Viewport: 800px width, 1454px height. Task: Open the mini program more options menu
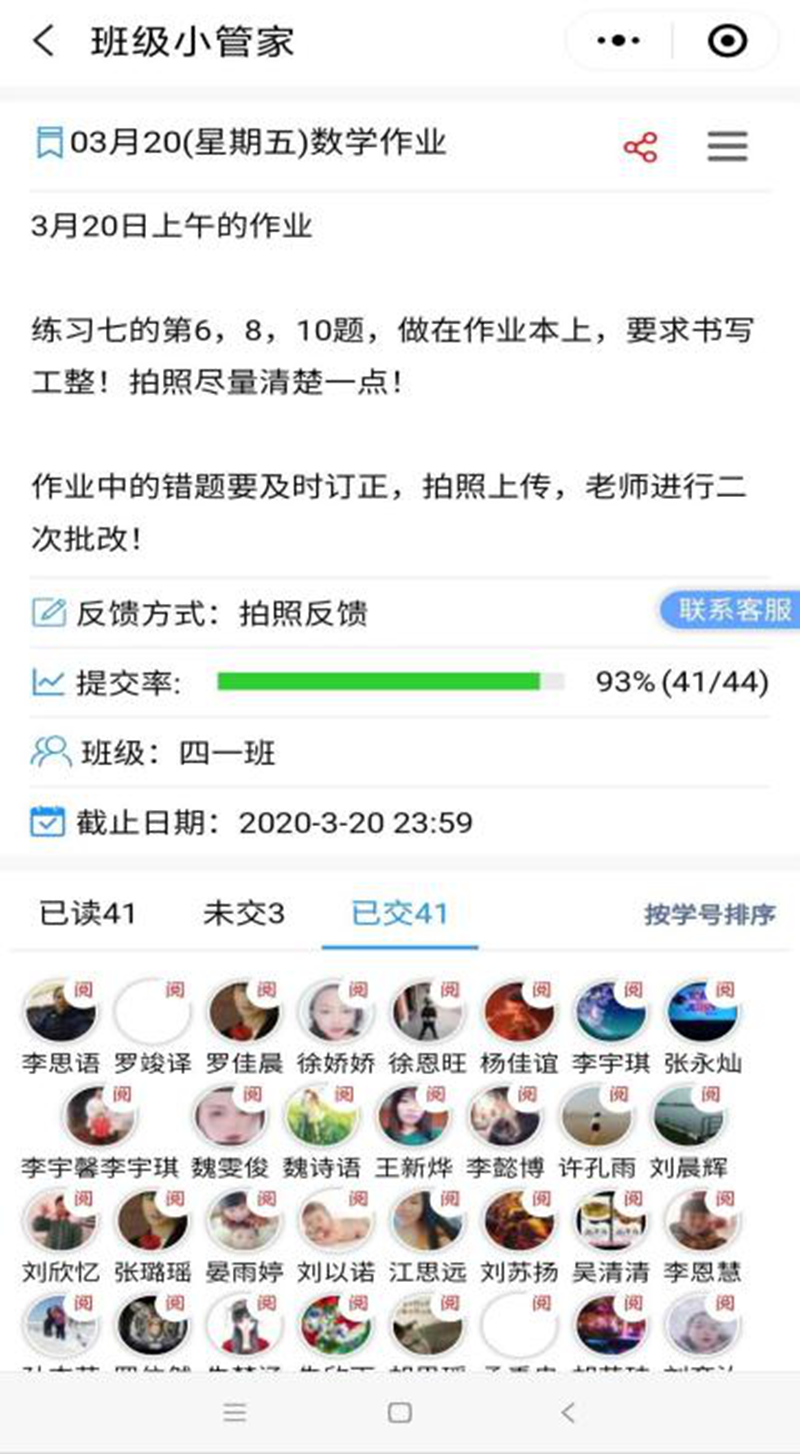point(618,41)
